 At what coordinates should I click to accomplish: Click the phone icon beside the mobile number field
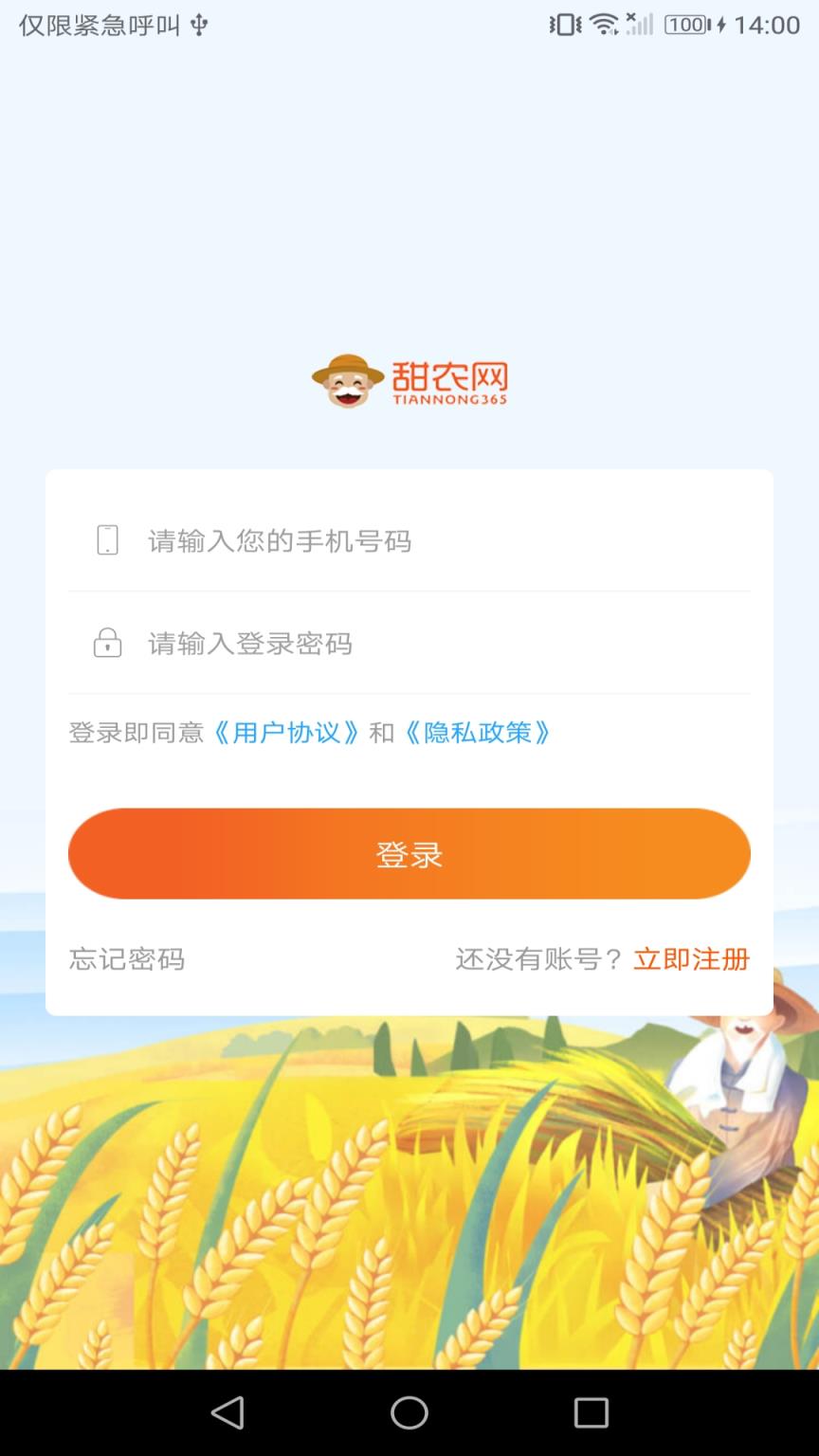108,538
